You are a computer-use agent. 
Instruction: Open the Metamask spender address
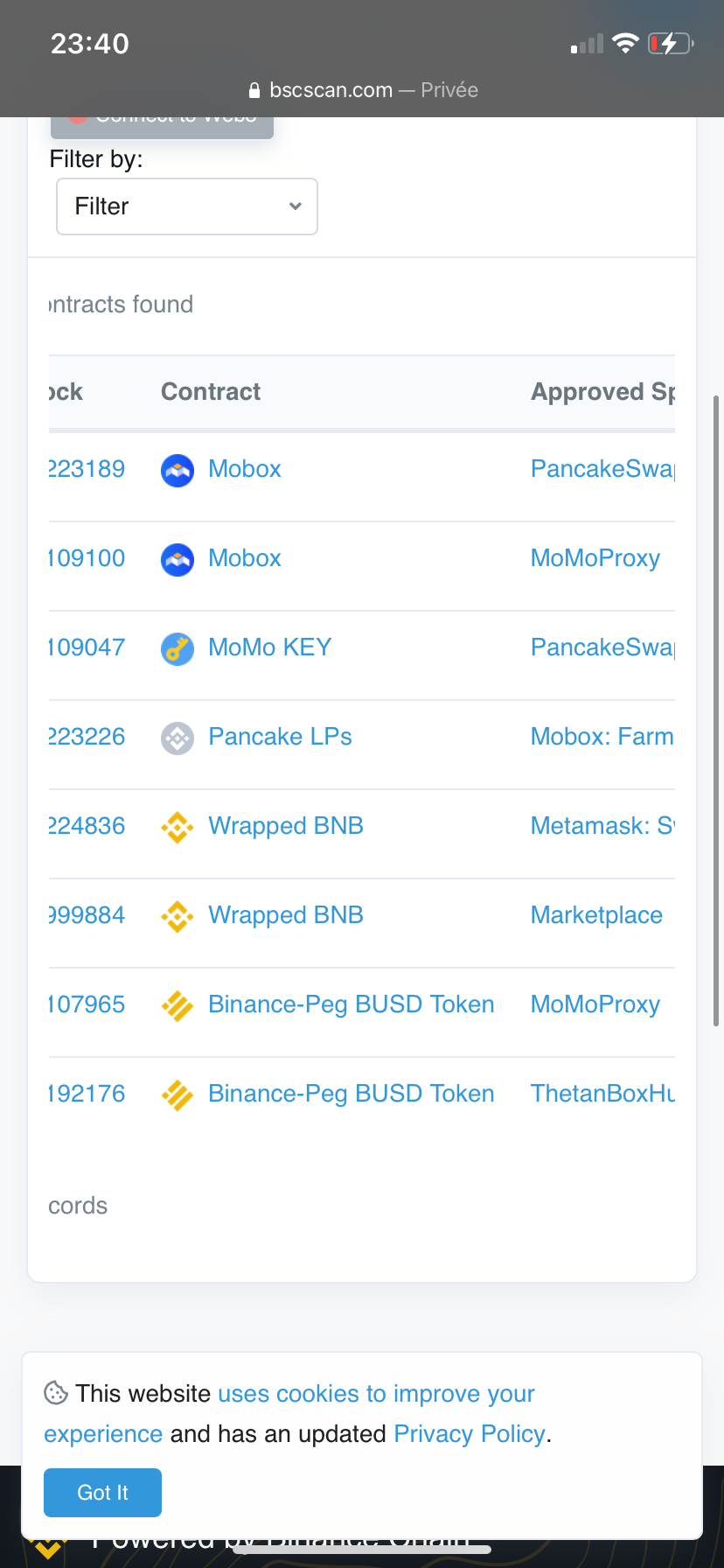(x=602, y=826)
